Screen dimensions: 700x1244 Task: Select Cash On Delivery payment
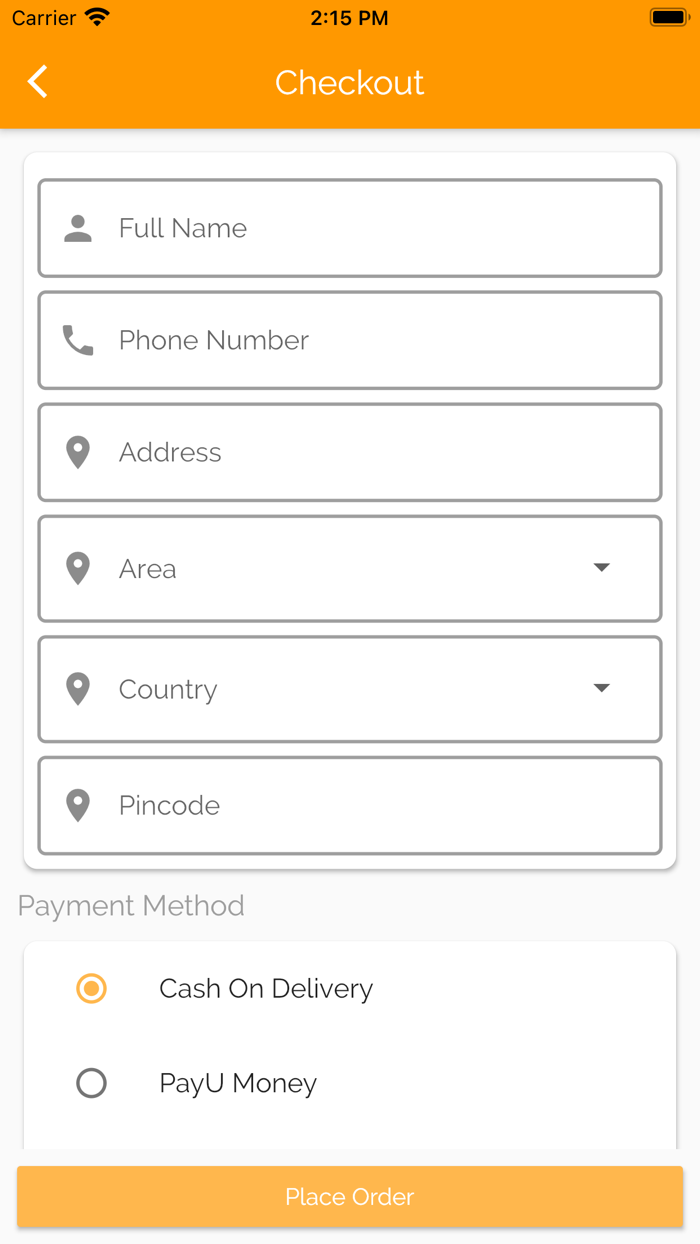[x=92, y=989]
